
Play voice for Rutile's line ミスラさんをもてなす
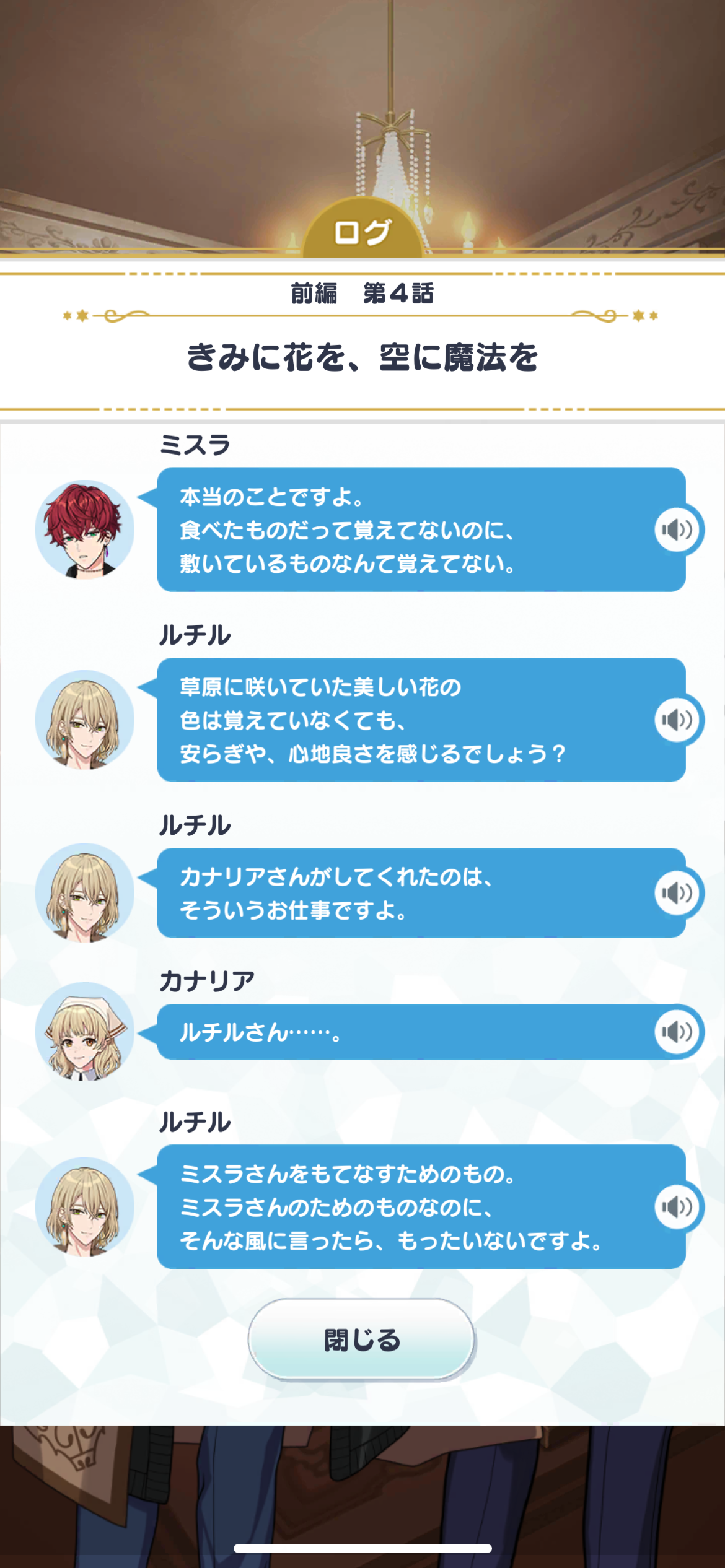coord(677,1206)
